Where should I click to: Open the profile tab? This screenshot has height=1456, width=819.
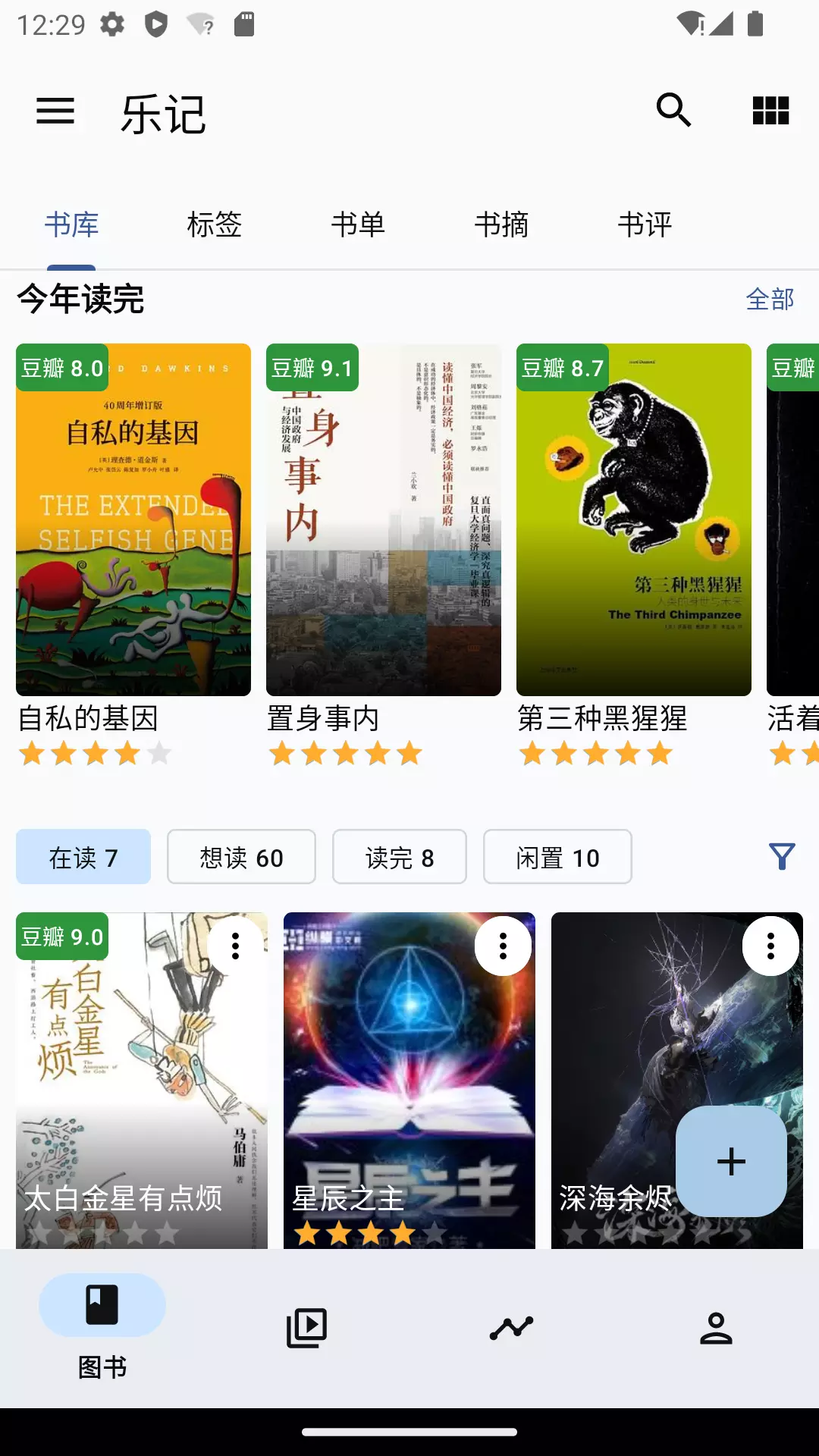(x=716, y=1328)
